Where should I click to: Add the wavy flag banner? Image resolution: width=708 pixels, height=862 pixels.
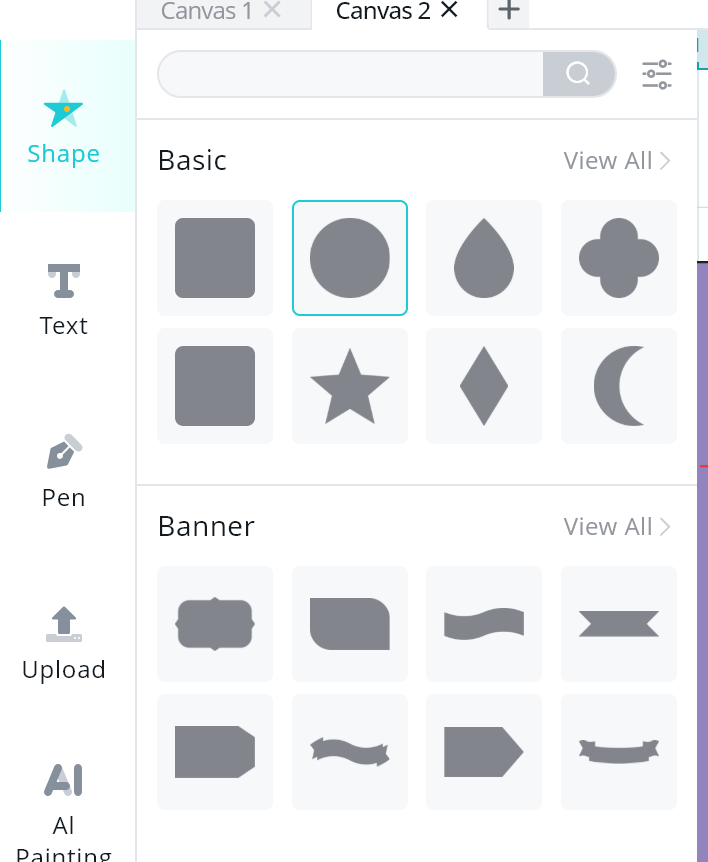coord(484,624)
